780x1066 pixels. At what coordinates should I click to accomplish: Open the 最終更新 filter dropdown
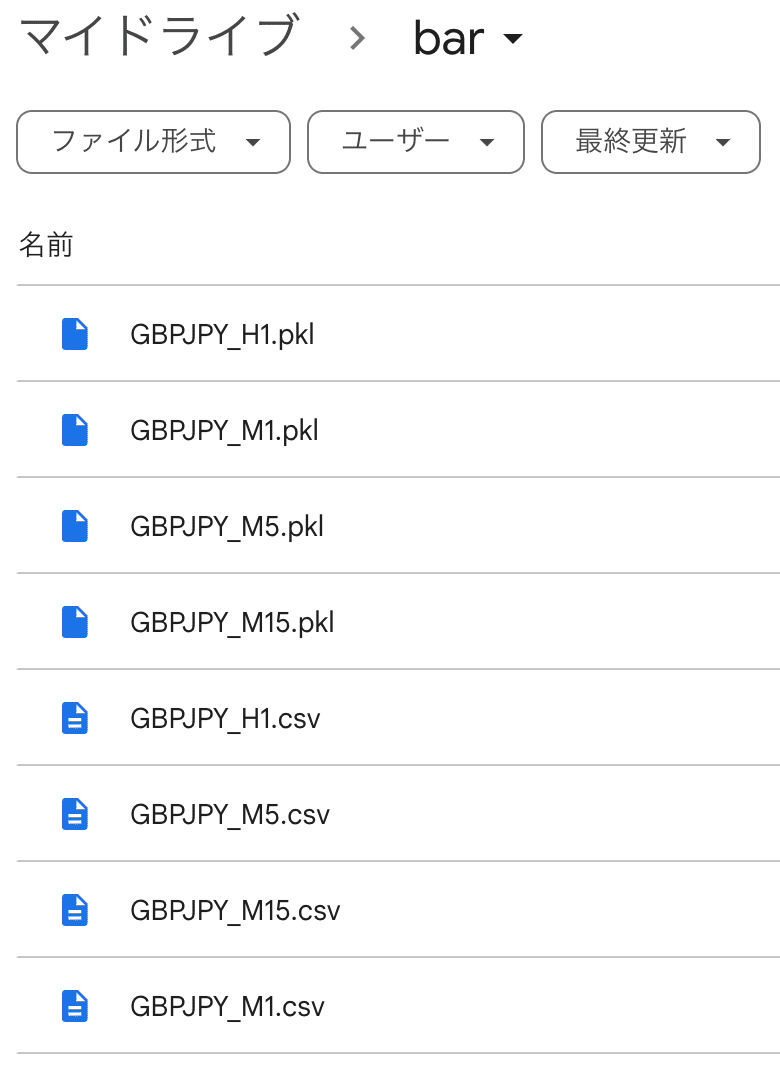click(650, 142)
